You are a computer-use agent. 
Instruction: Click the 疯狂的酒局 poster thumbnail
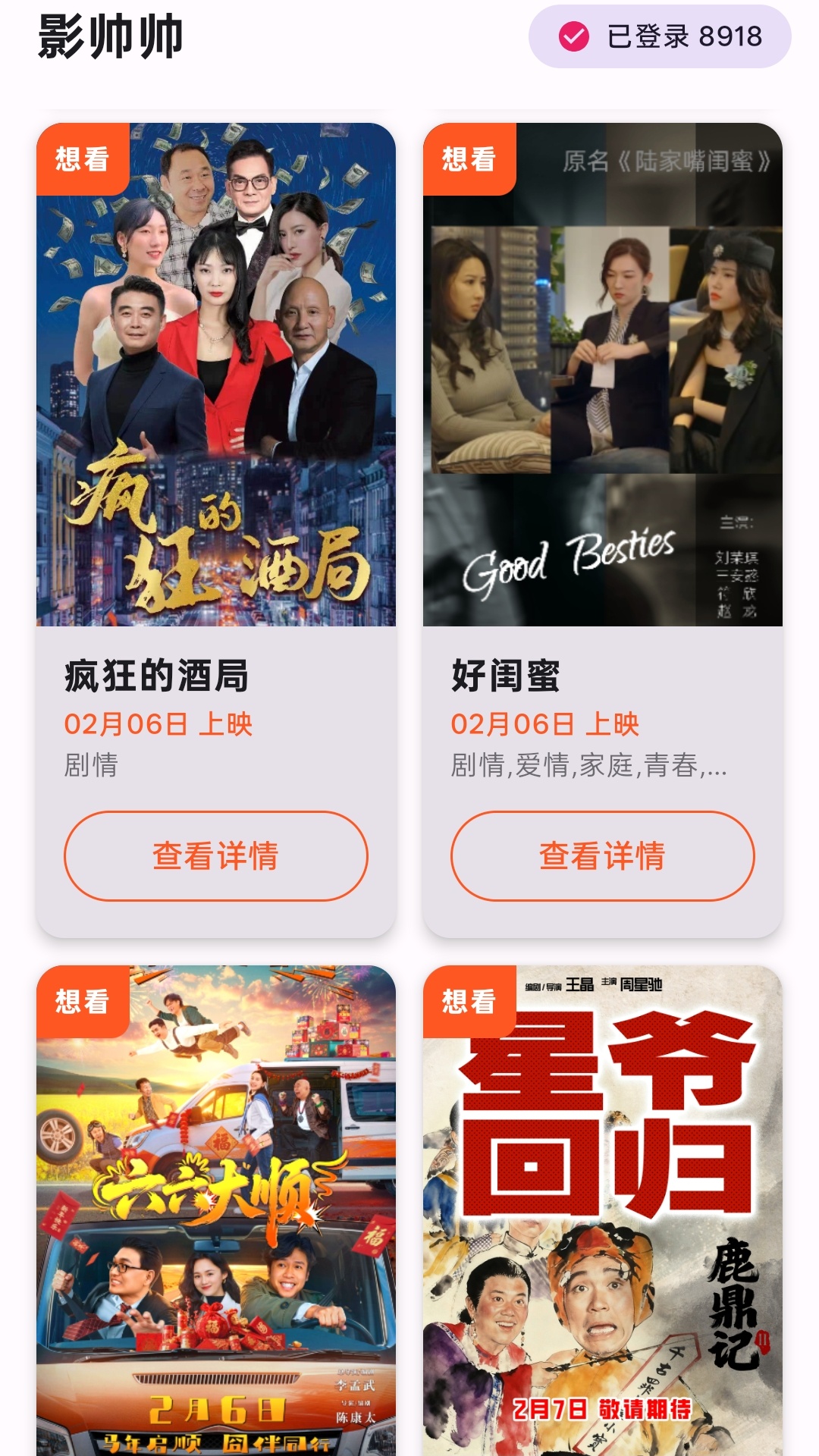pos(215,379)
